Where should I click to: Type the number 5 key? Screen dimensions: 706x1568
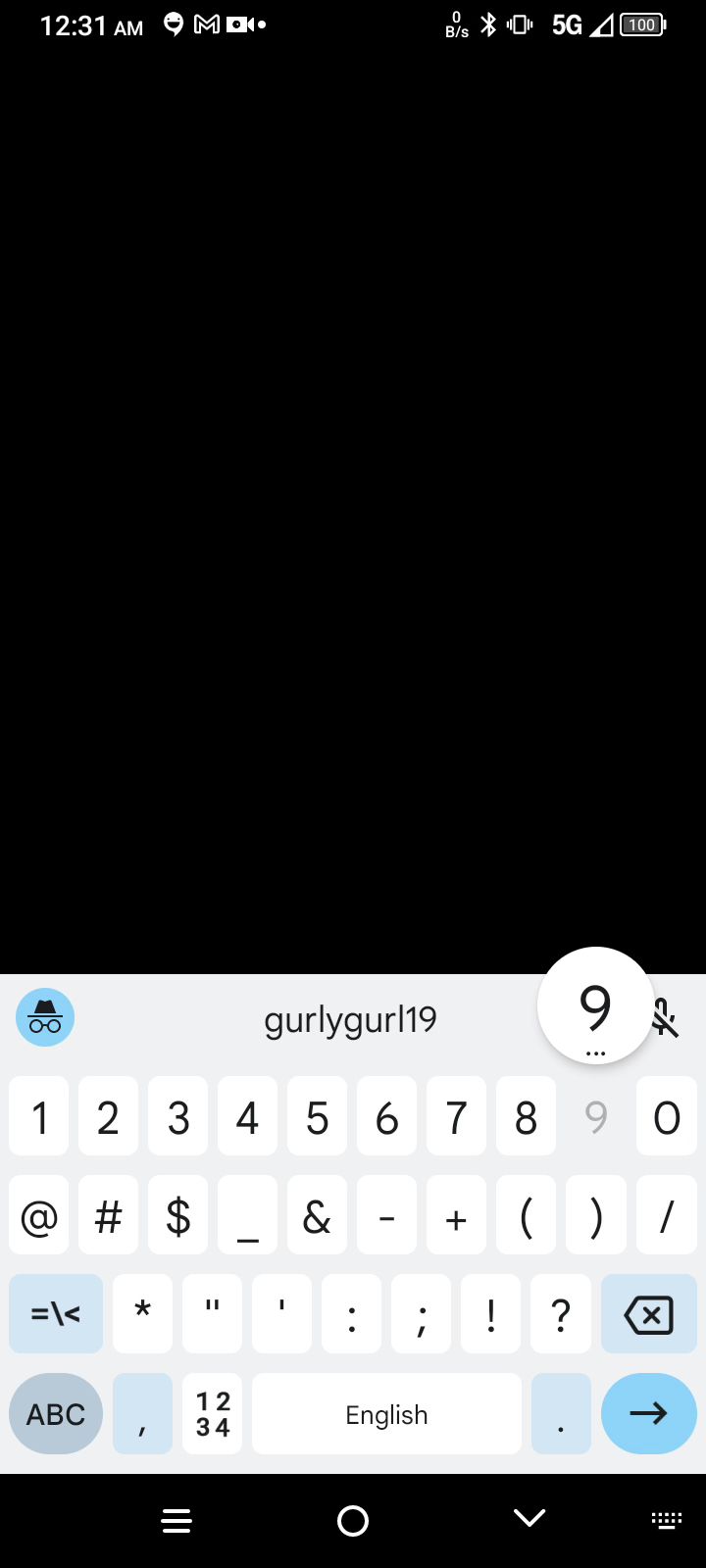click(317, 1116)
